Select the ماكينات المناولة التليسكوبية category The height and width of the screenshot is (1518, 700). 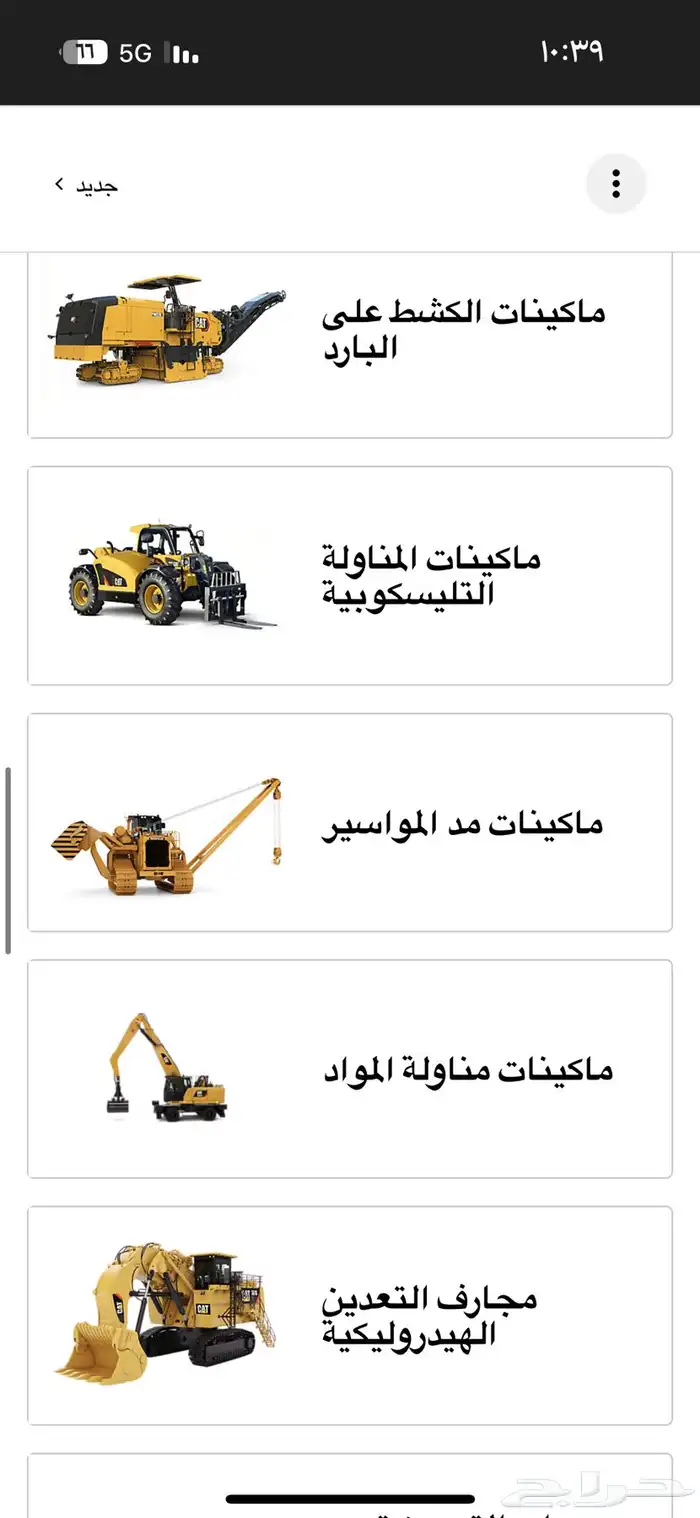coord(350,576)
